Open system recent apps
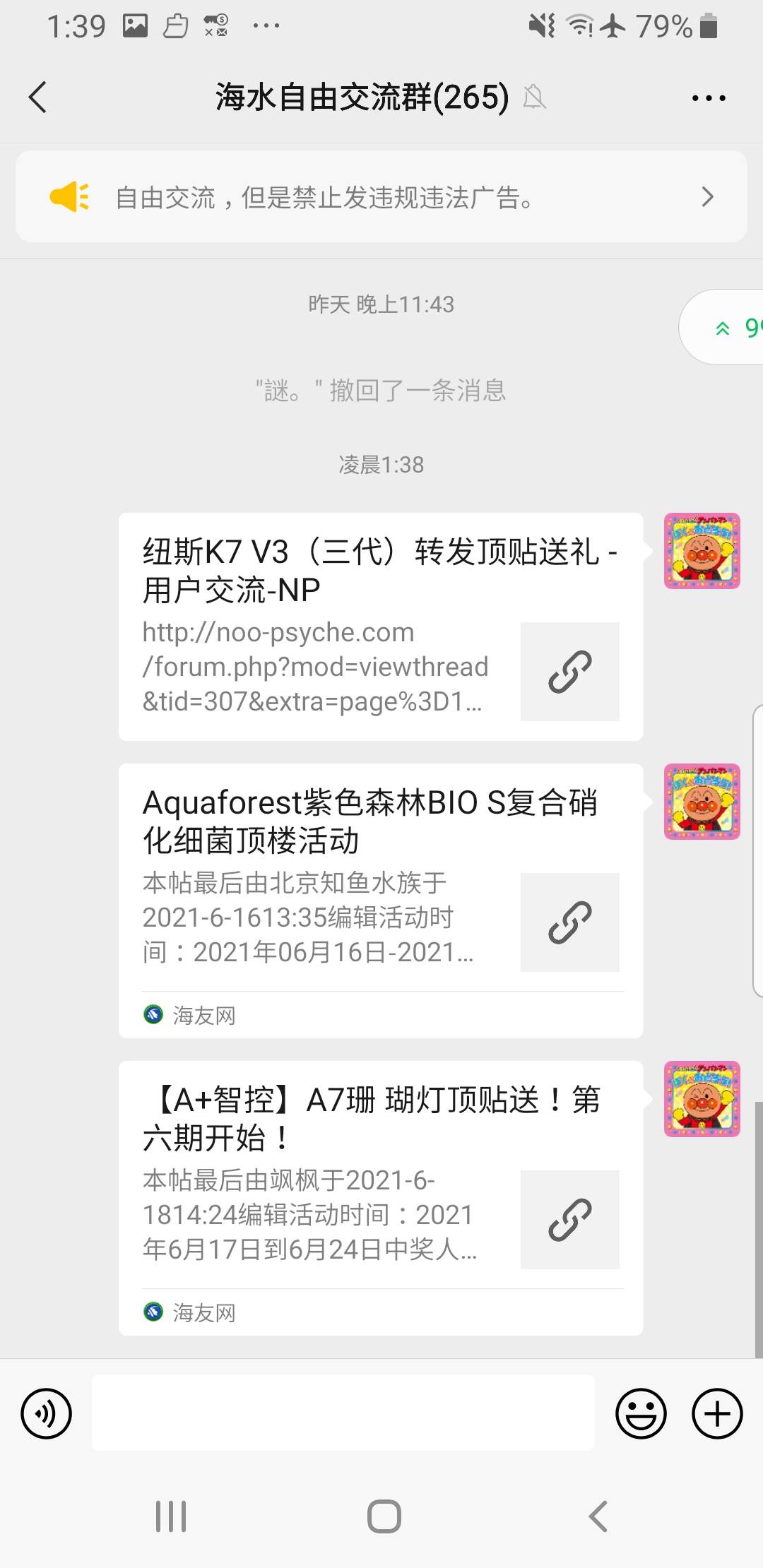Viewport: 763px width, 1568px height. coord(171,1516)
